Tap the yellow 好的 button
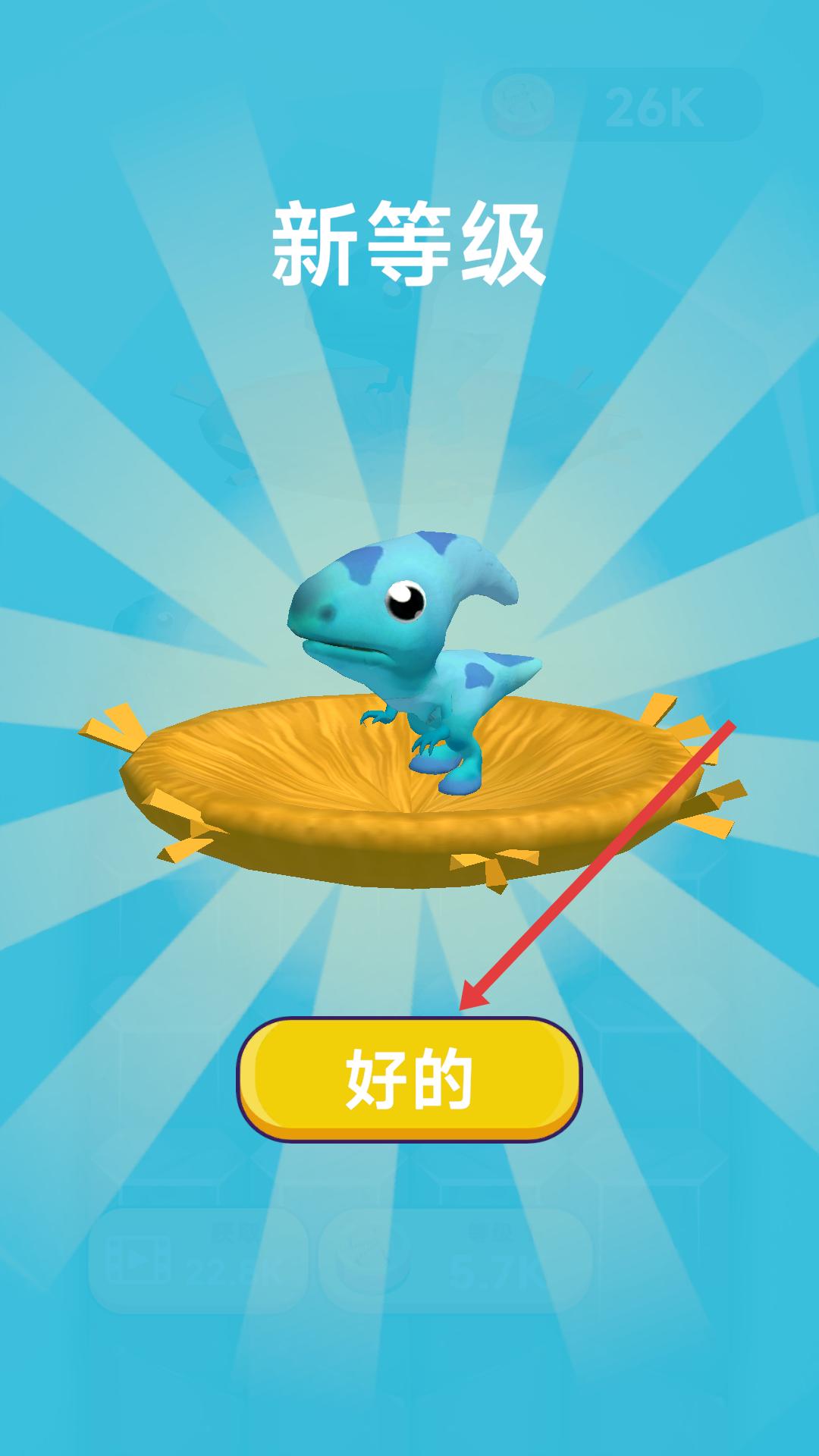This screenshot has height=1456, width=819. [409, 1079]
